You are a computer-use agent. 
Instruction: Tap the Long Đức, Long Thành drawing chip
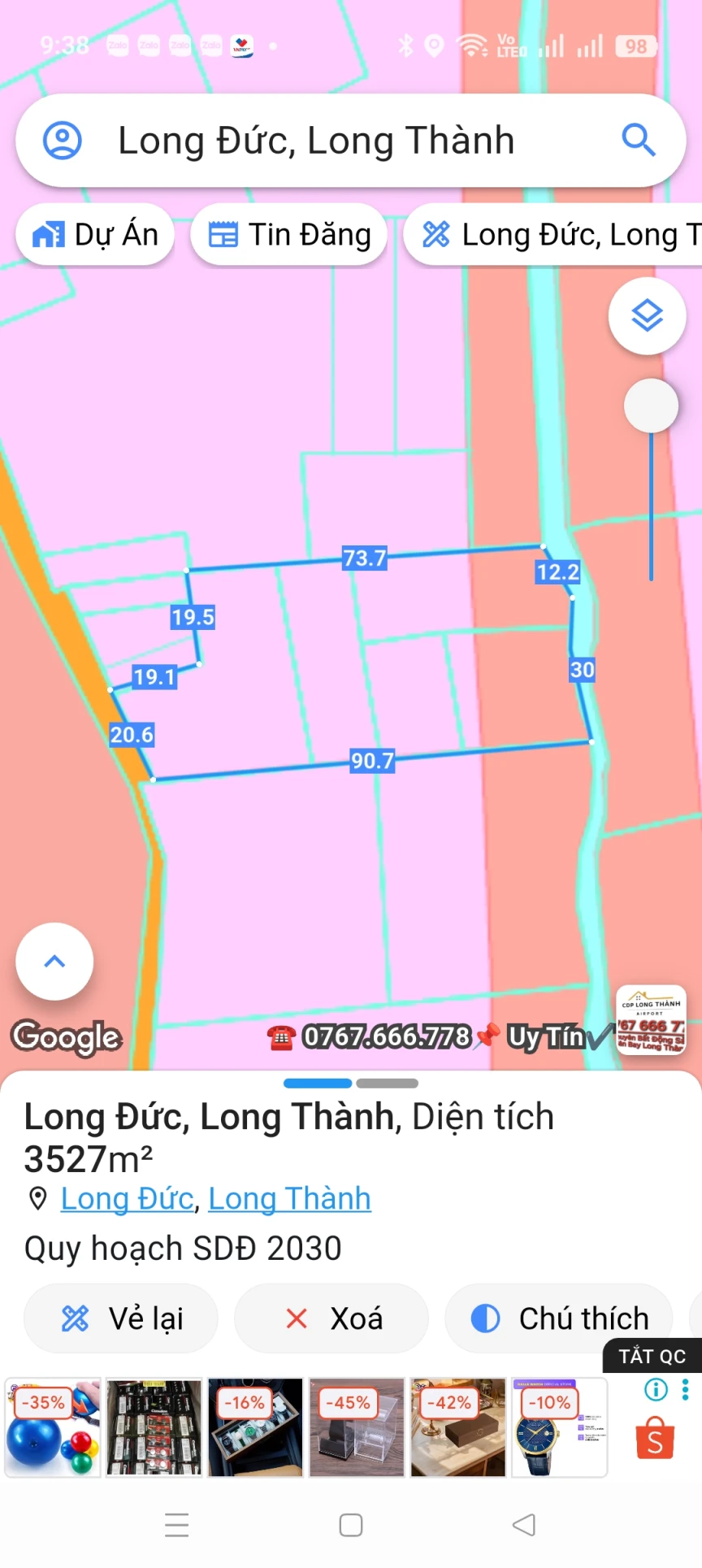pyautogui.click(x=553, y=235)
